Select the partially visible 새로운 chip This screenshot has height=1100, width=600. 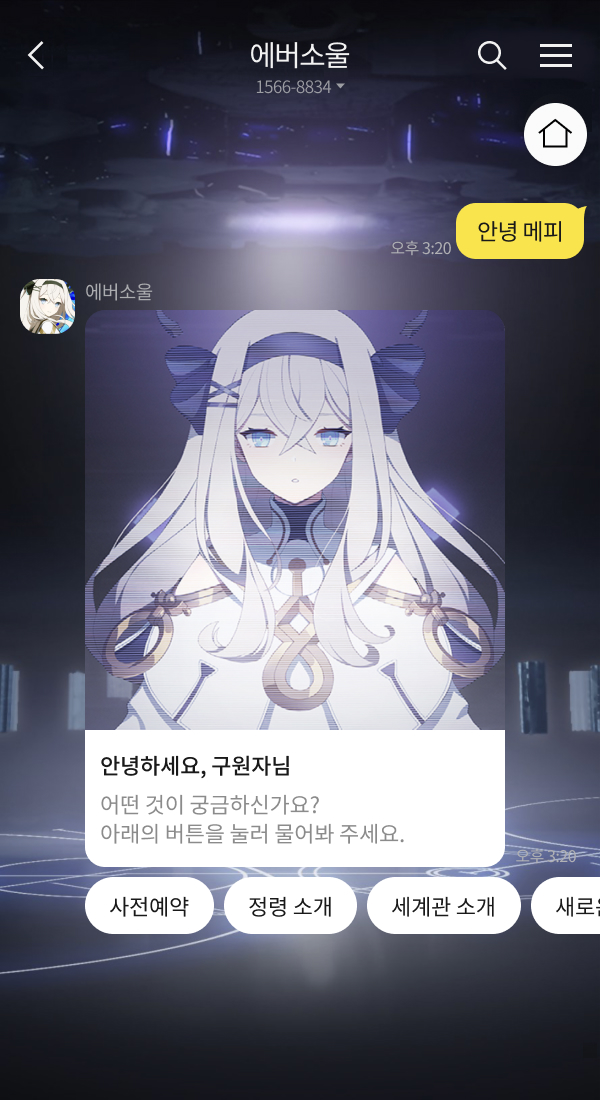tap(568, 906)
